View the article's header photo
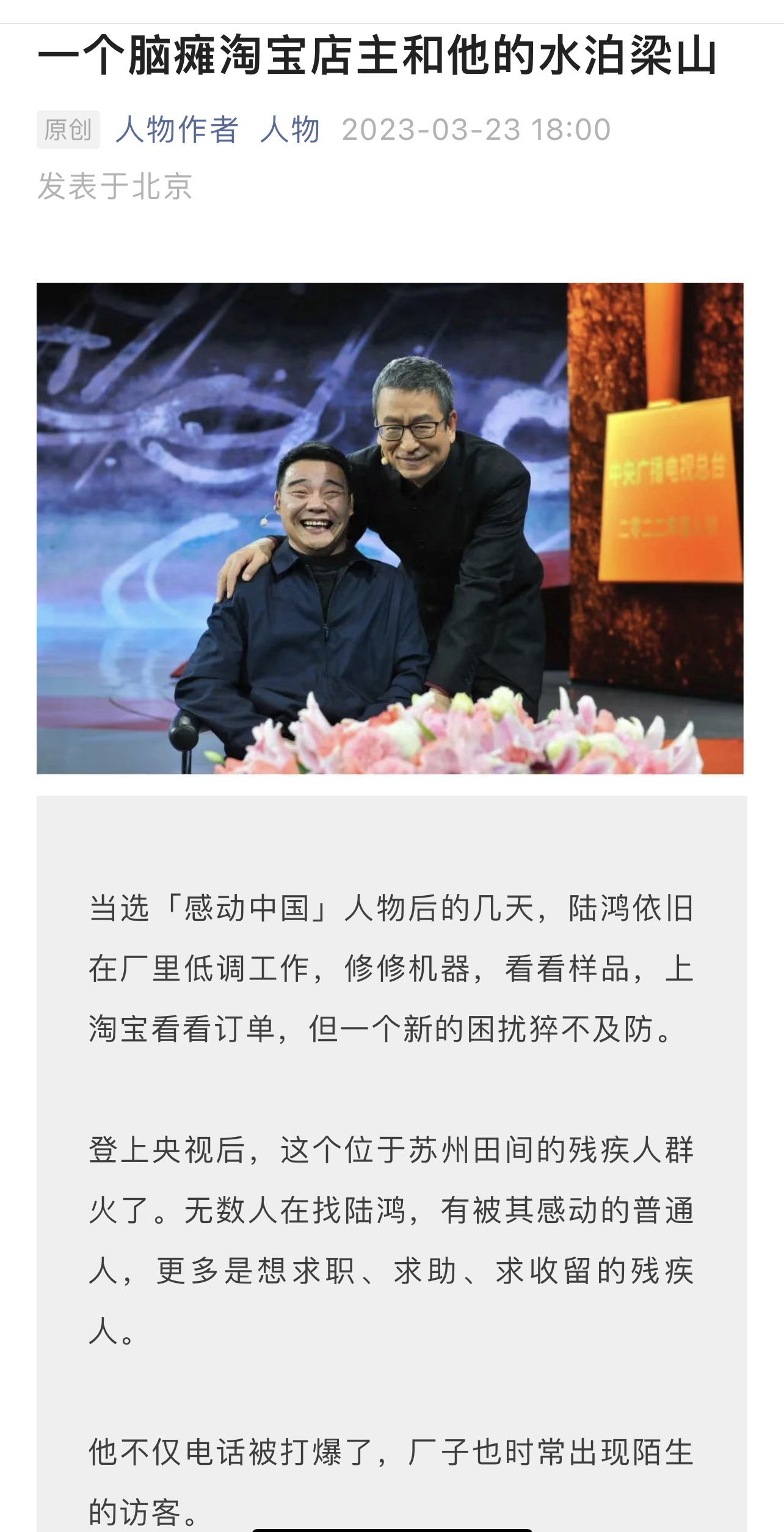The height and width of the screenshot is (1532, 784). pyautogui.click(x=390, y=528)
